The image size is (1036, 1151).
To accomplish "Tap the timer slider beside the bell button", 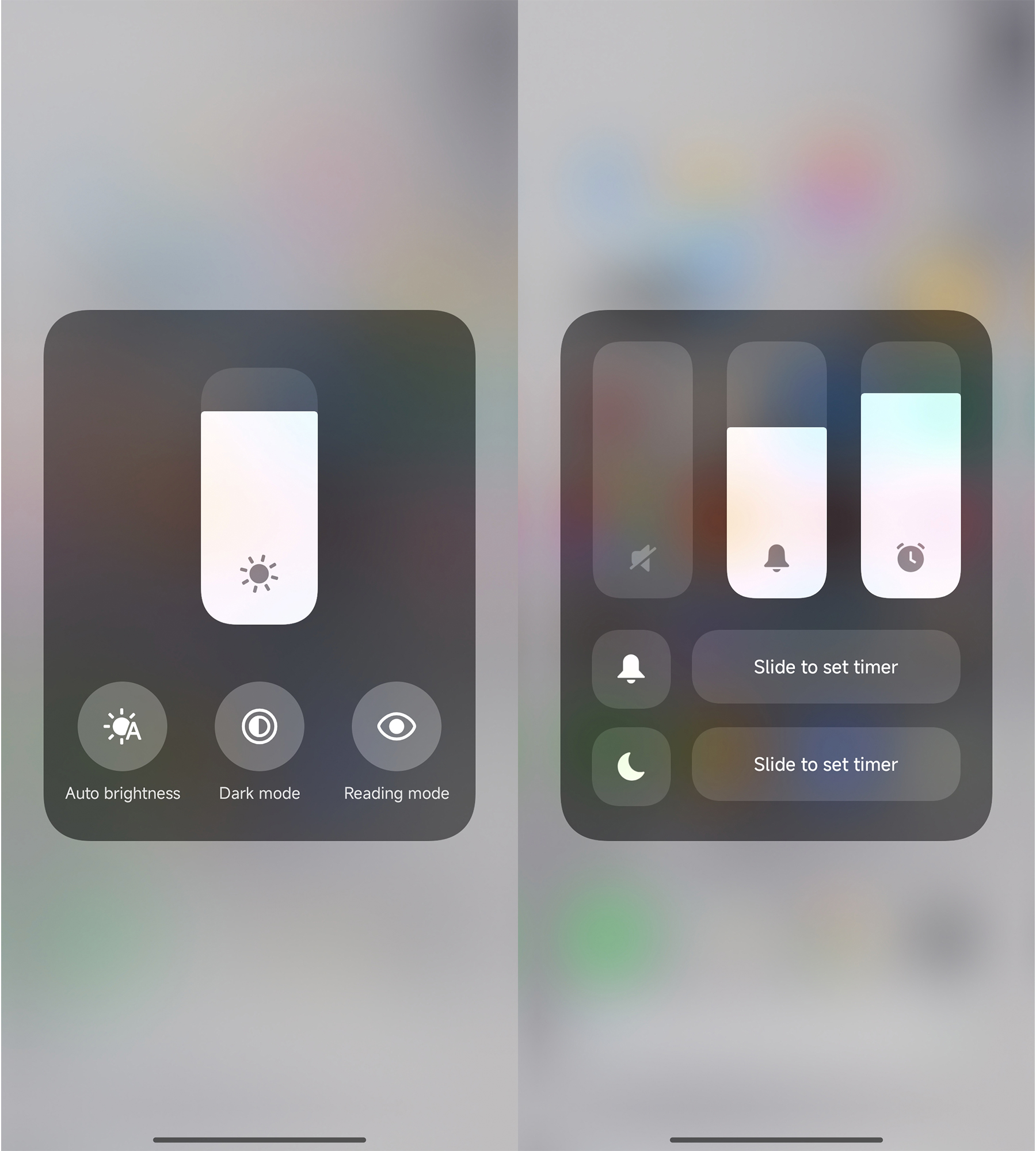I will point(825,666).
